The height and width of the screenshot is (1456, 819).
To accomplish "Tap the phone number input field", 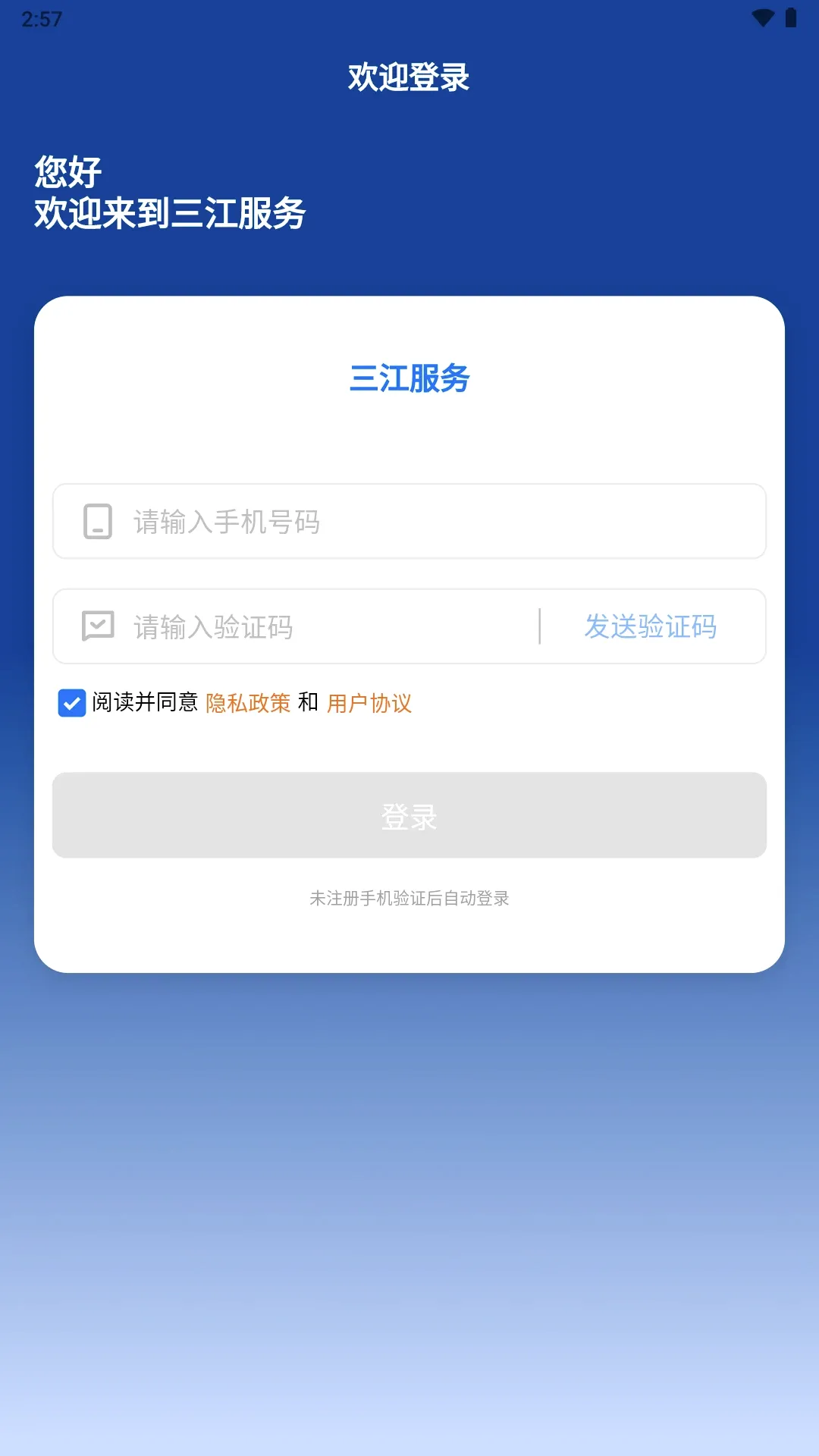I will point(409,521).
